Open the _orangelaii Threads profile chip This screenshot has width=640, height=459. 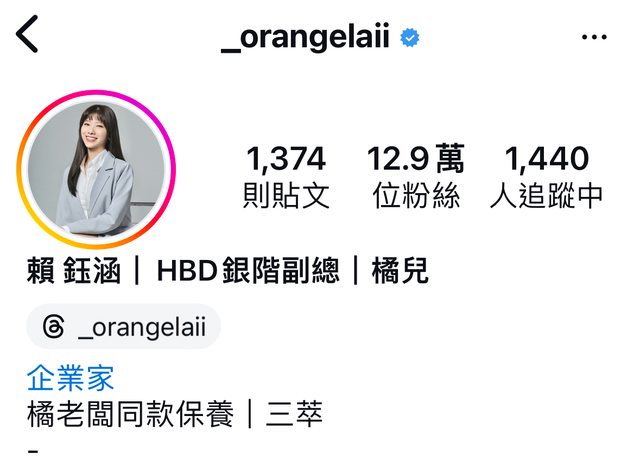click(124, 326)
